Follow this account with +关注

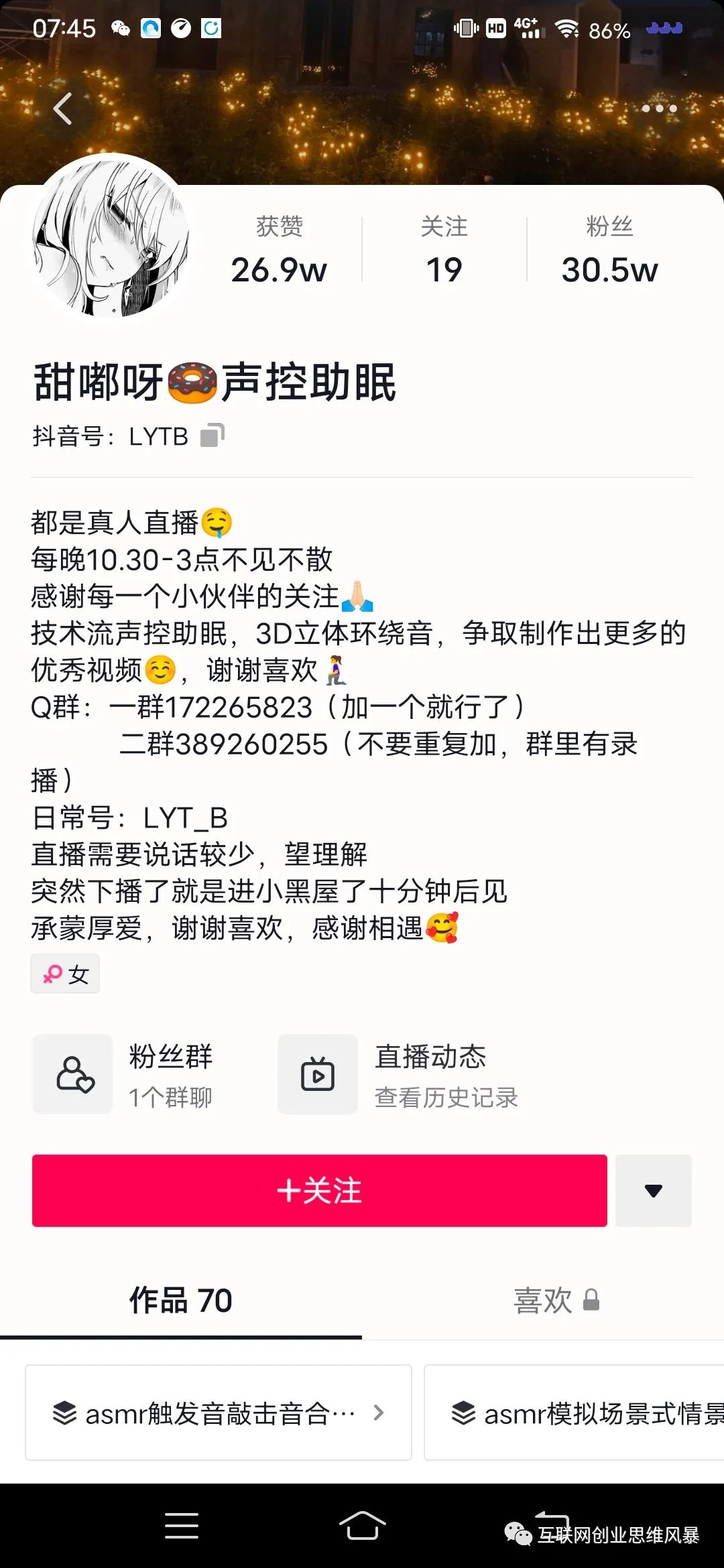point(319,1191)
